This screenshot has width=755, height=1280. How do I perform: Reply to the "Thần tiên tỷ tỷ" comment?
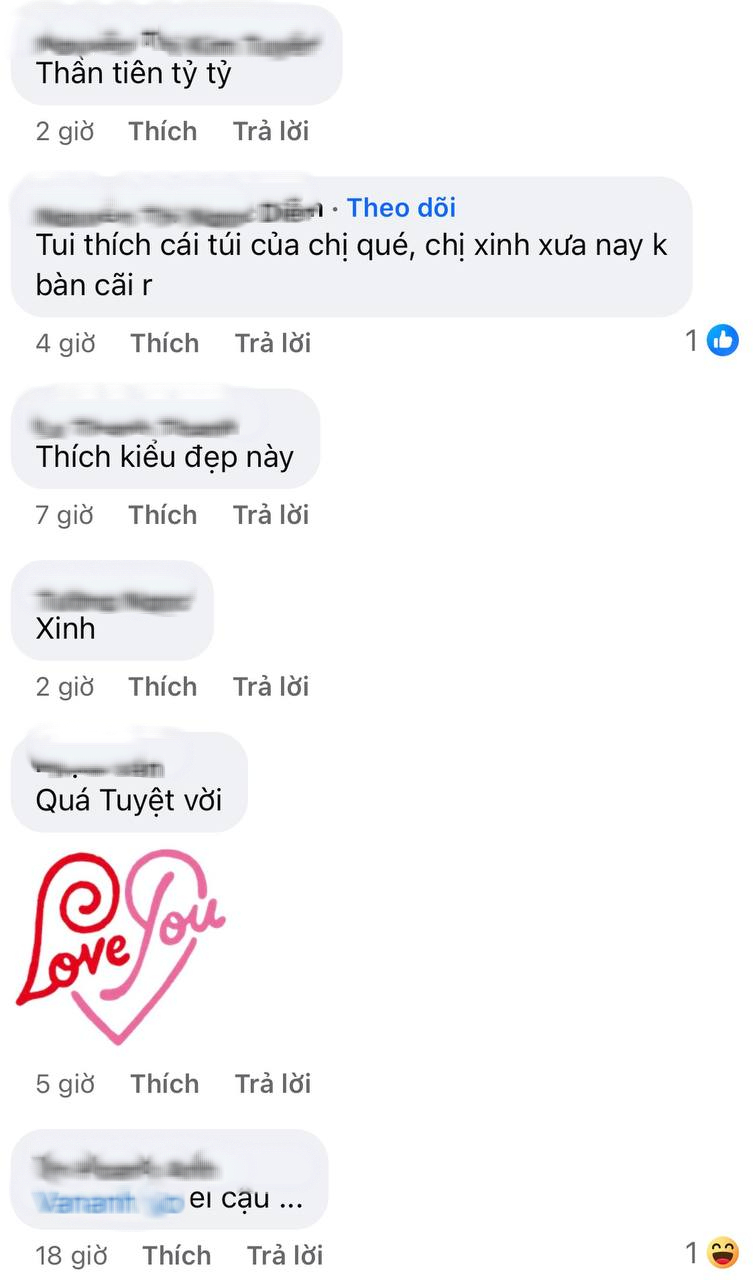click(271, 131)
